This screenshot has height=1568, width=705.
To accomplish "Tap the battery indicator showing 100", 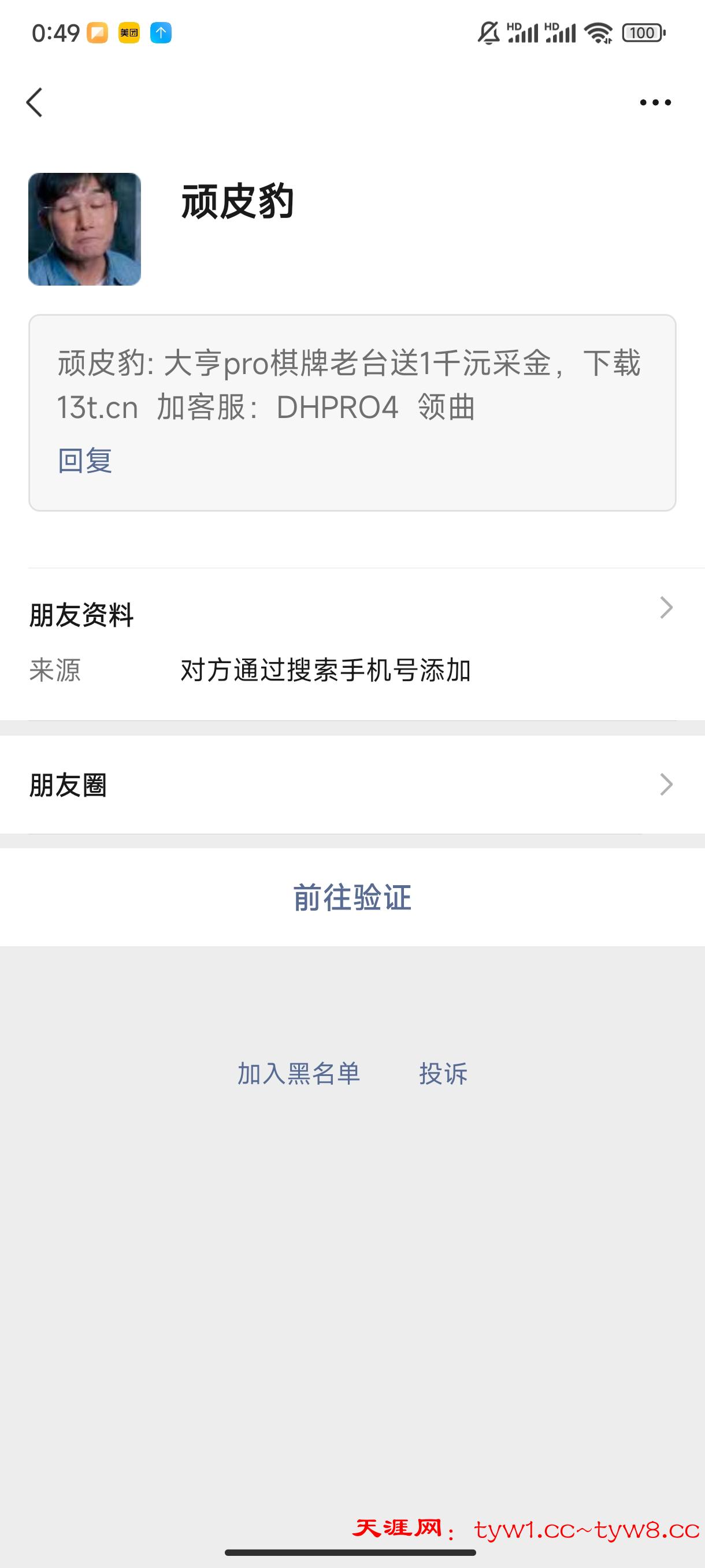I will [x=642, y=34].
